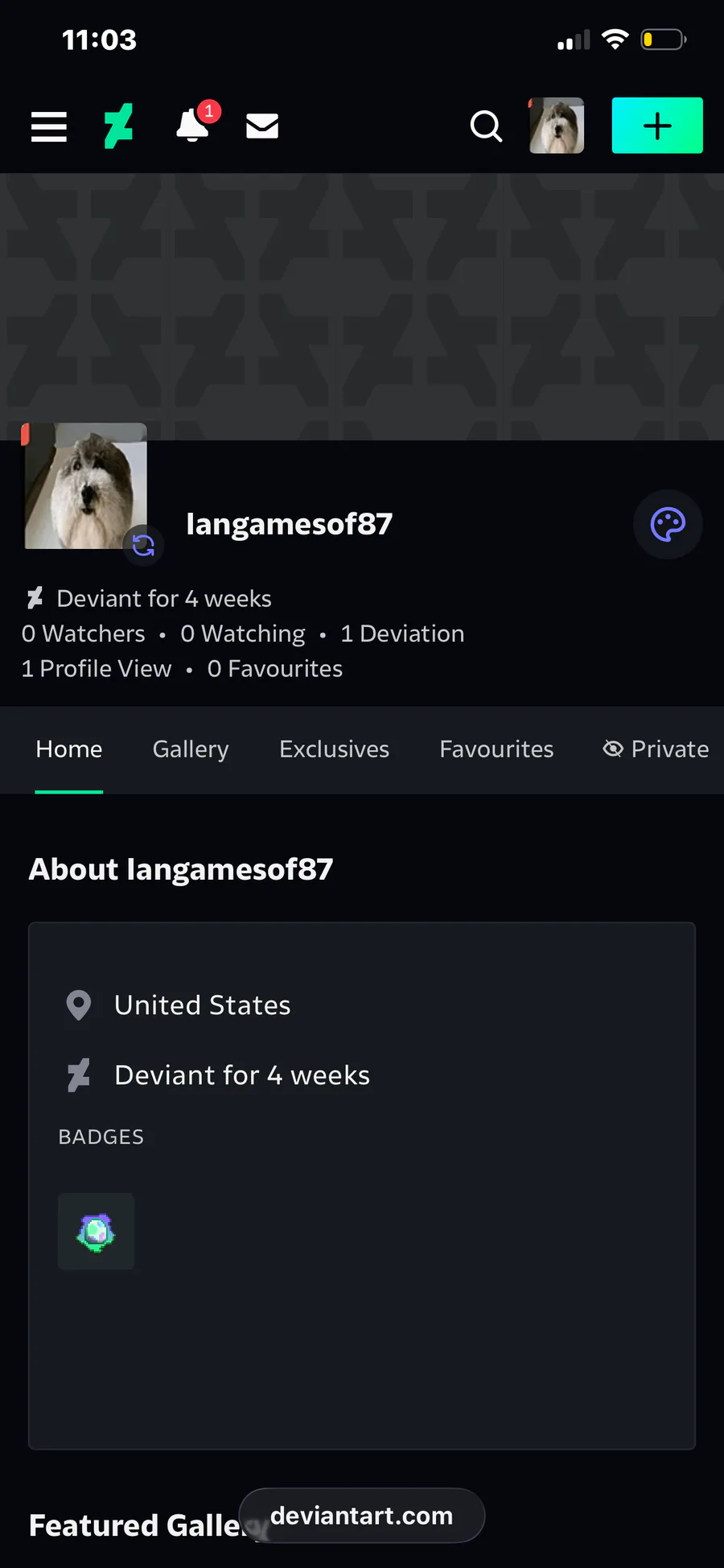Open the profile skin palette button
The height and width of the screenshot is (1568, 724).
click(668, 525)
